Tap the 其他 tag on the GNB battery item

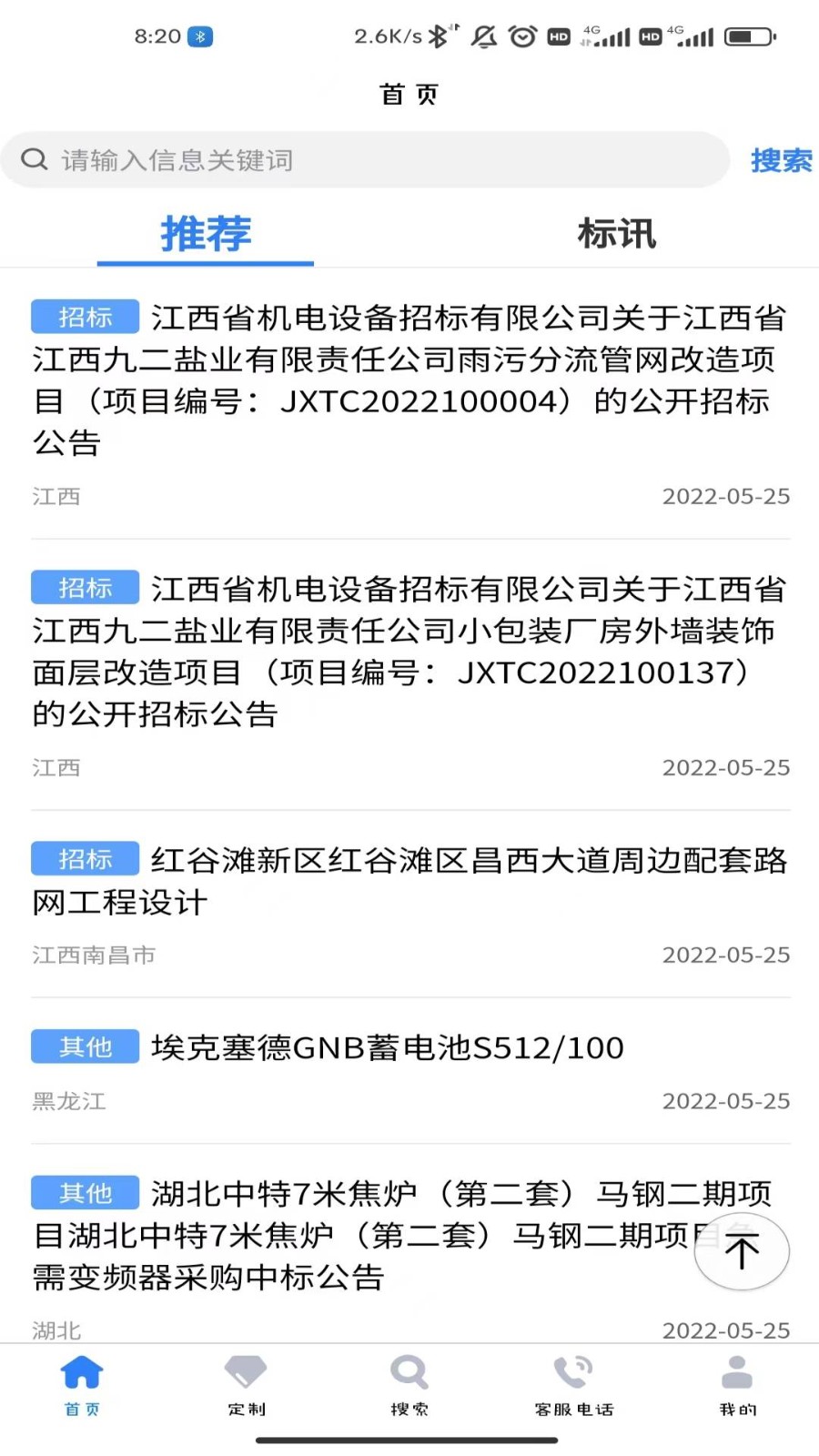pyautogui.click(x=84, y=1046)
